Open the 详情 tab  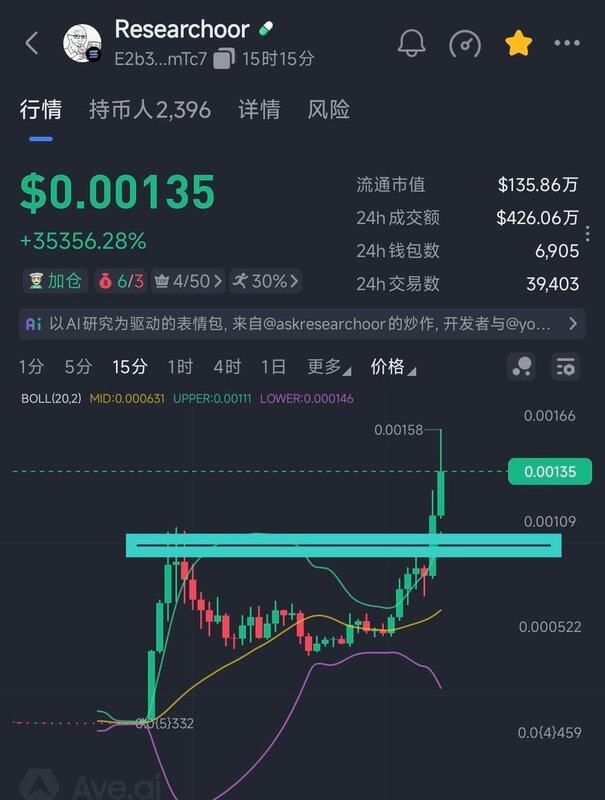pos(259,110)
